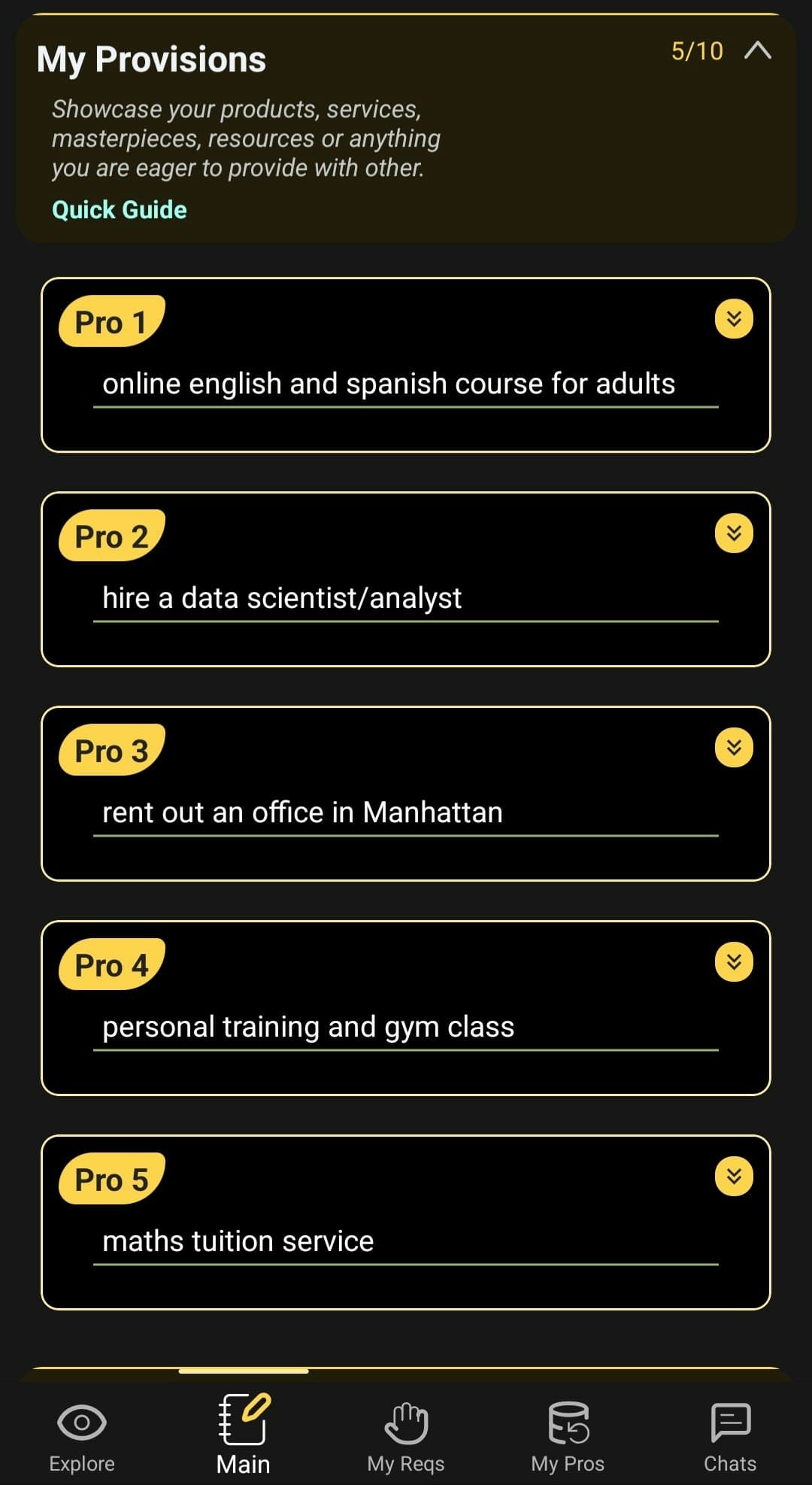Expand the Pro 2 provision card

tap(733, 533)
